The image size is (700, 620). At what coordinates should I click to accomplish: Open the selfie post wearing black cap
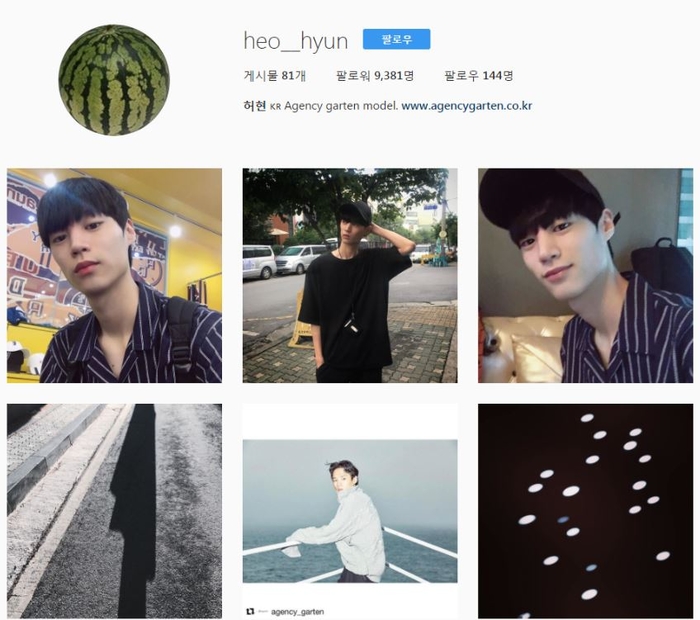pyautogui.click(x=585, y=276)
